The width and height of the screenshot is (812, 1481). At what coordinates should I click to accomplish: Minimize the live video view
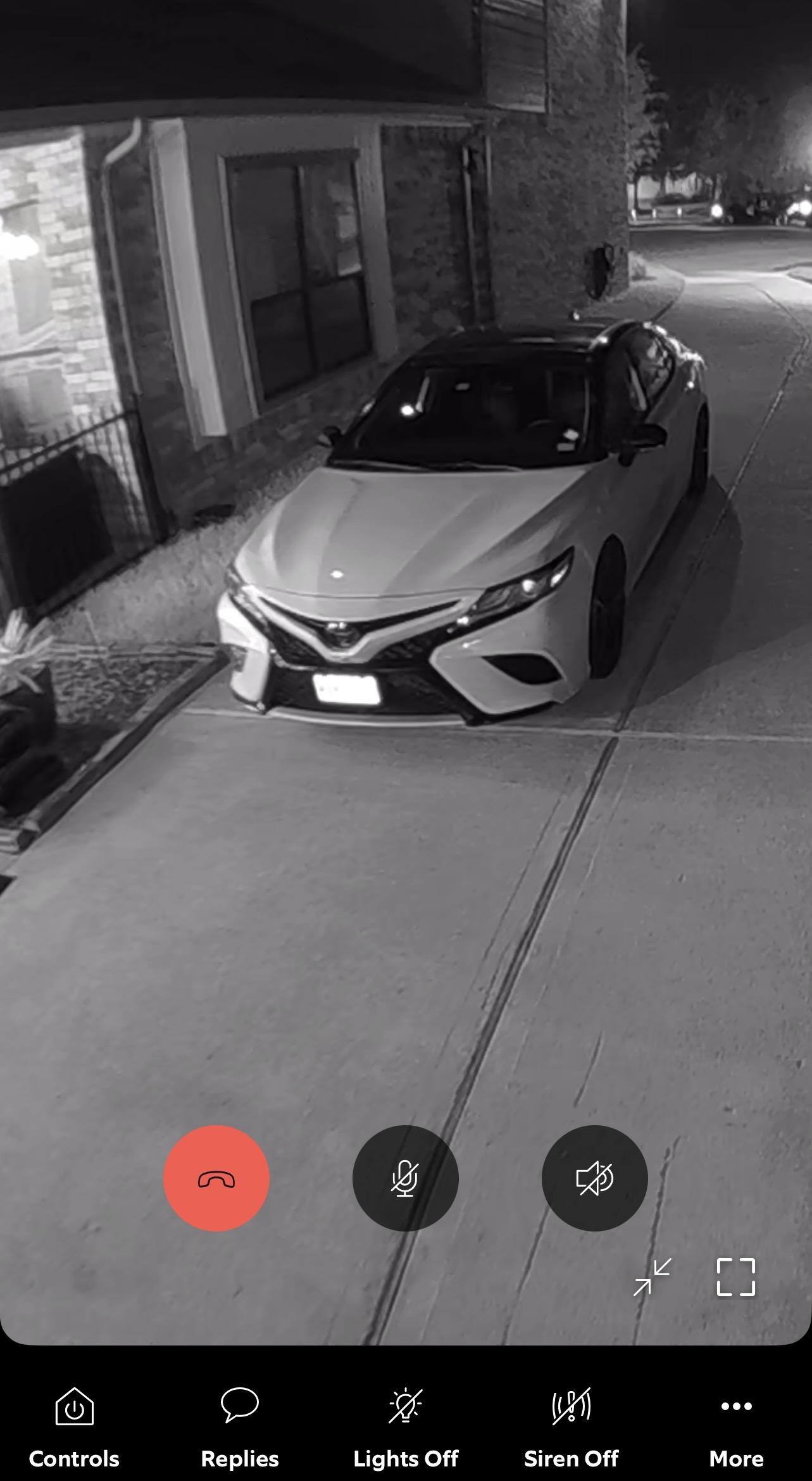coord(653,1277)
